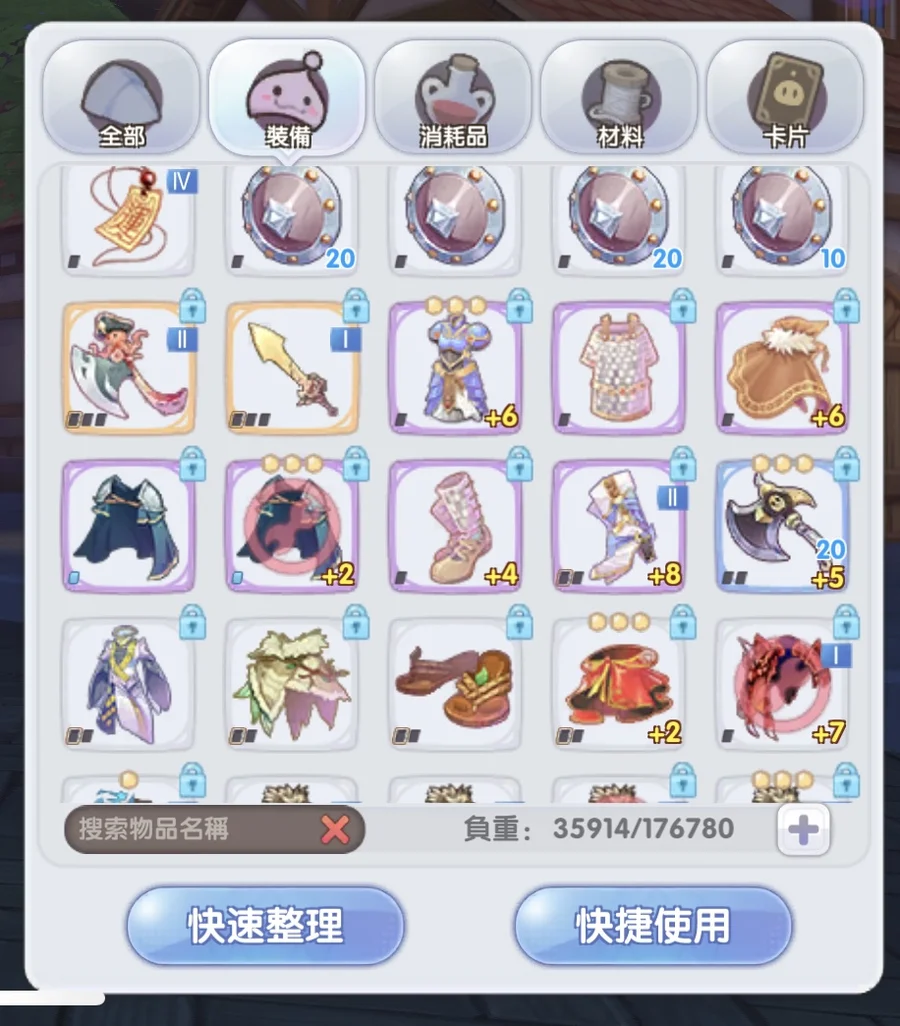Viewport: 900px width, 1026px height.
Task: Select the octopus axe item
Action: click(x=129, y=367)
